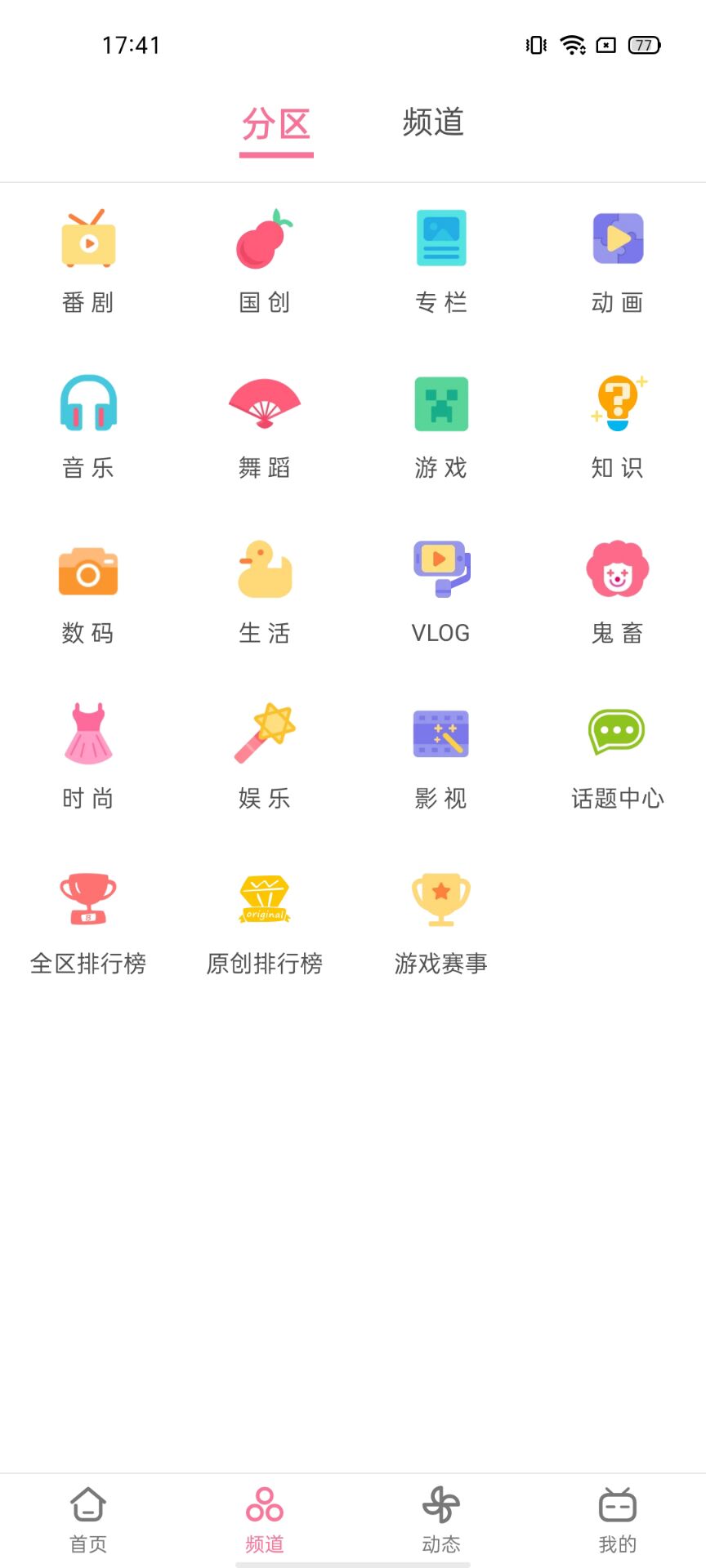Open the 我的 profile tab

point(618,1520)
